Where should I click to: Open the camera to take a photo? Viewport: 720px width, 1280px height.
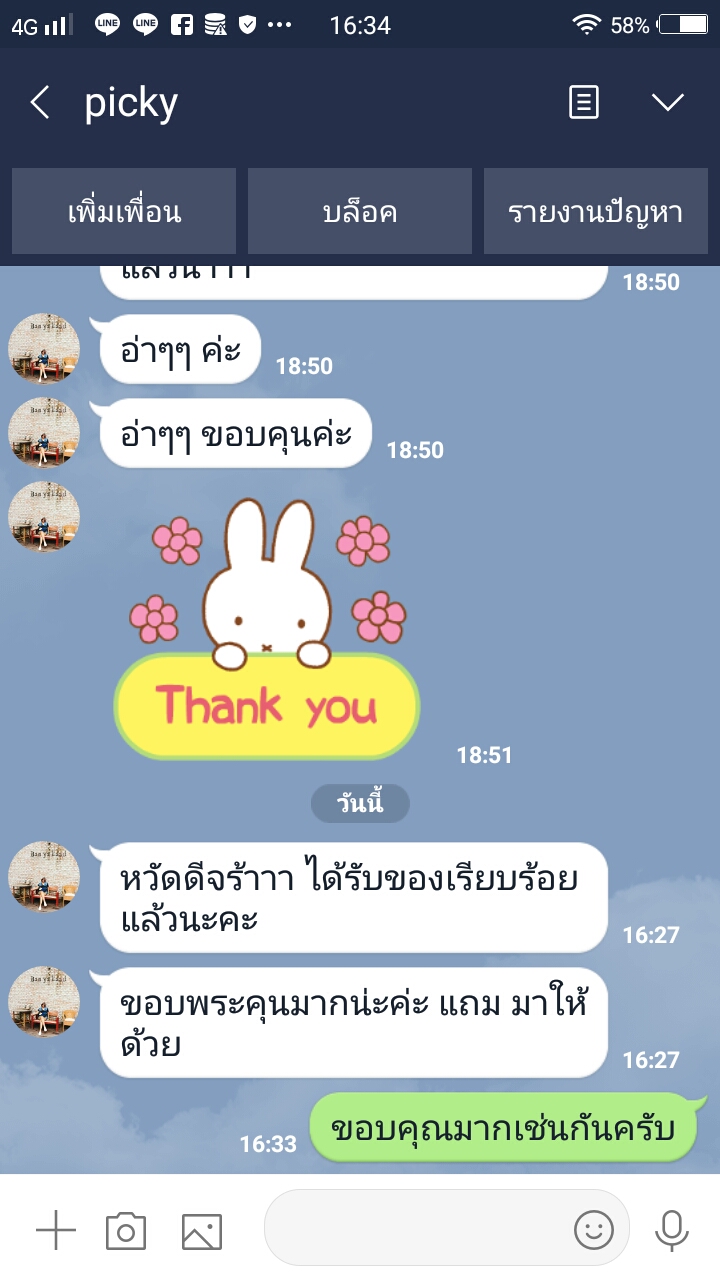(x=126, y=1230)
